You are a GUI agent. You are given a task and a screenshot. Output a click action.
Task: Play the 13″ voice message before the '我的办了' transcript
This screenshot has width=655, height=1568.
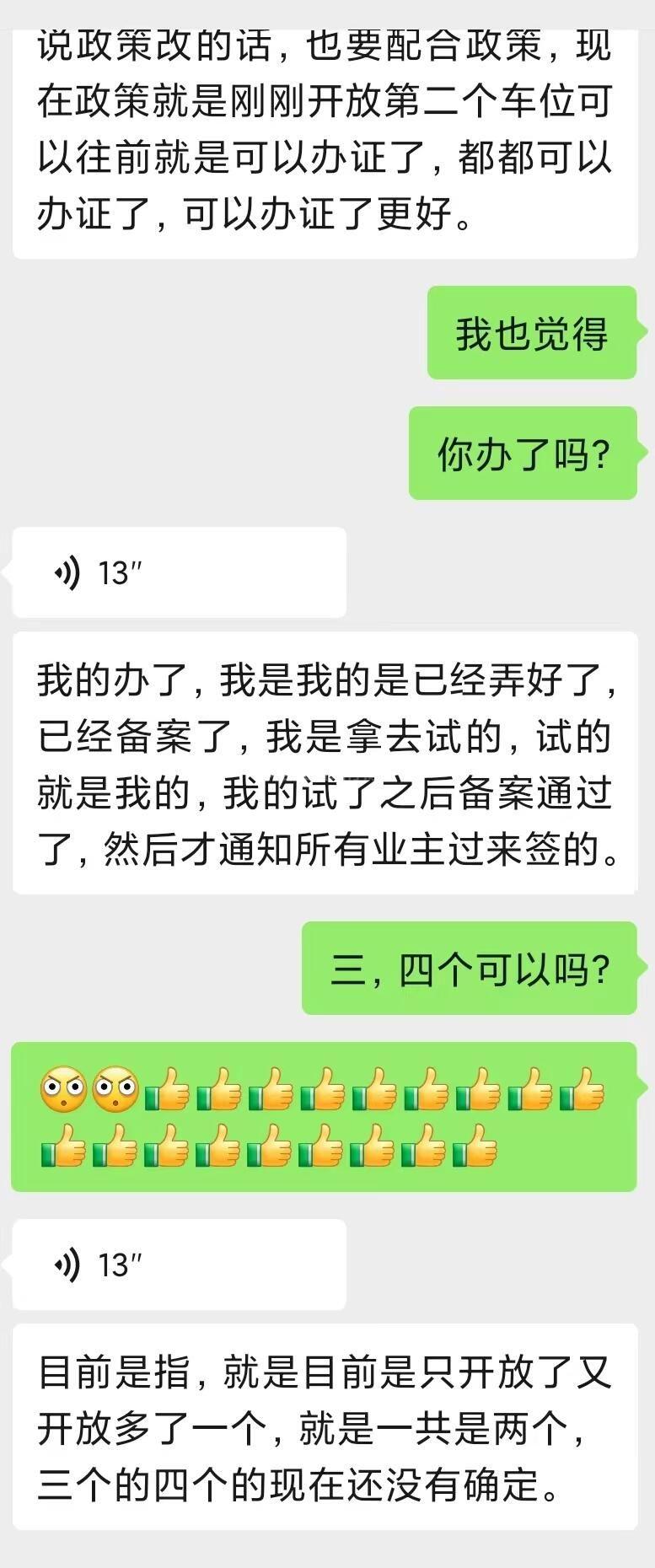pyautogui.click(x=179, y=573)
